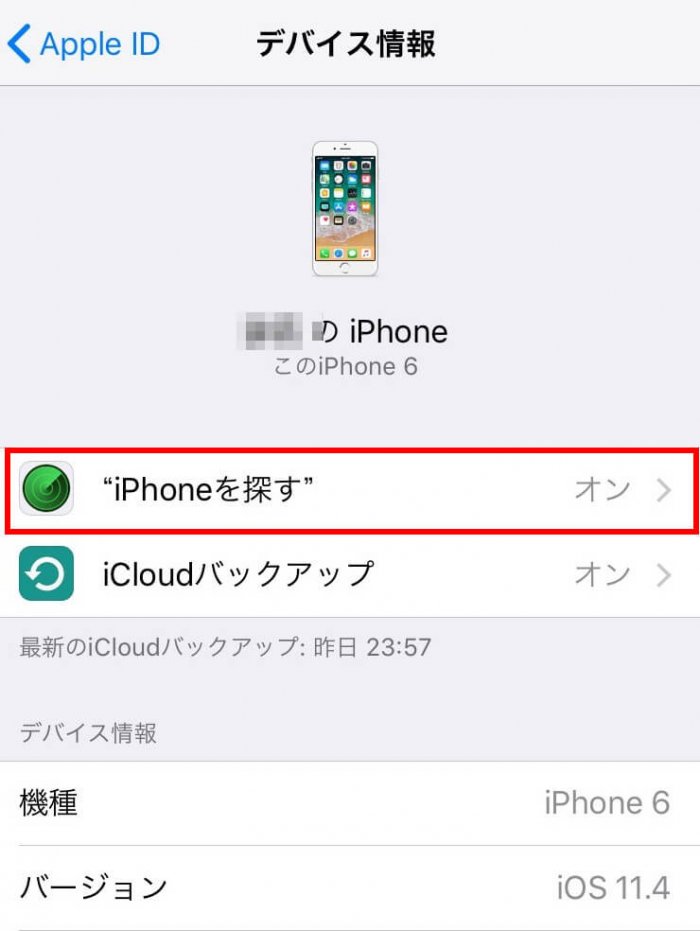Open the "iPhoneを探す" row
Image resolution: width=700 pixels, height=931 pixels.
350,489
